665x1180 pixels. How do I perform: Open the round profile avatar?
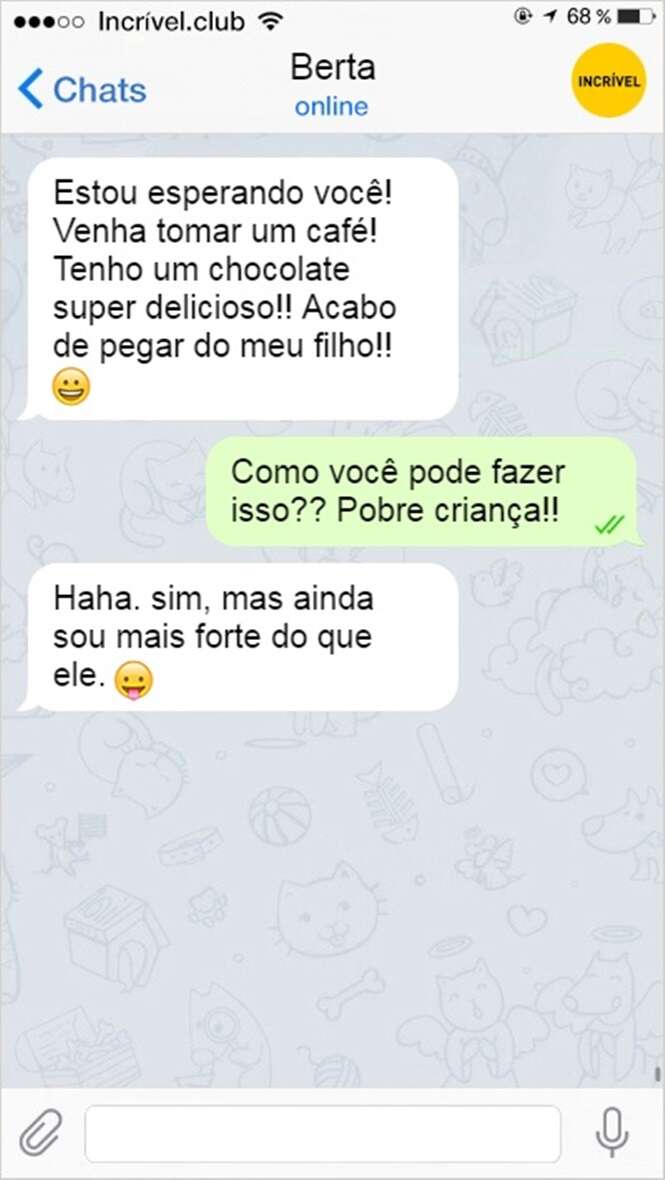coord(608,81)
